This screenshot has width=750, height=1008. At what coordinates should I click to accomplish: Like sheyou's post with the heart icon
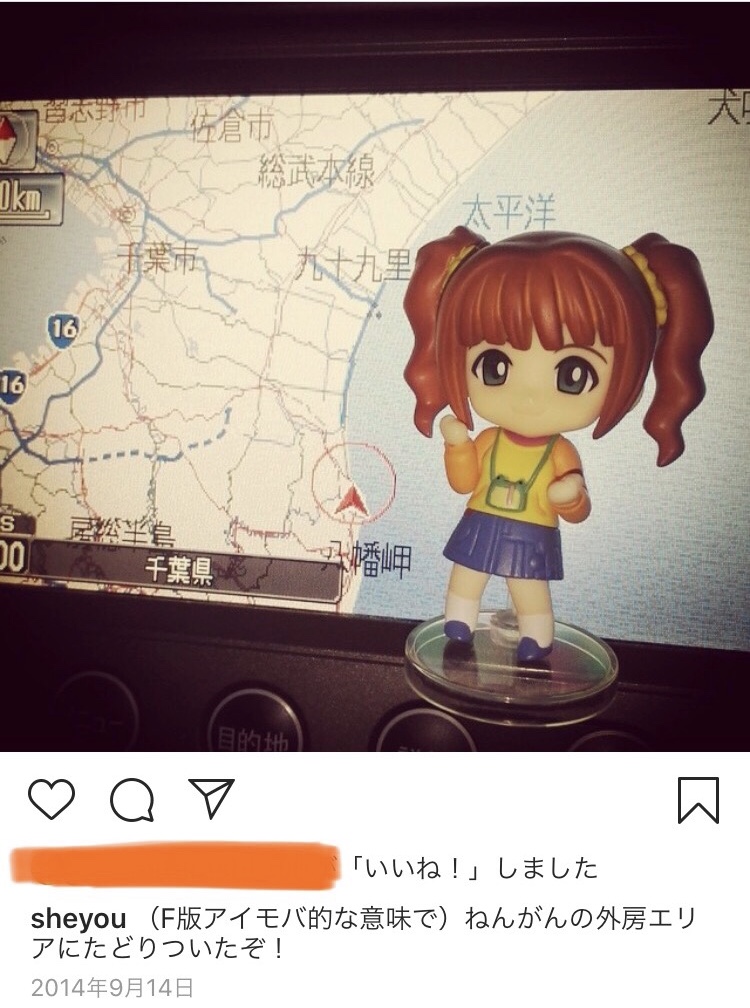pyautogui.click(x=52, y=800)
